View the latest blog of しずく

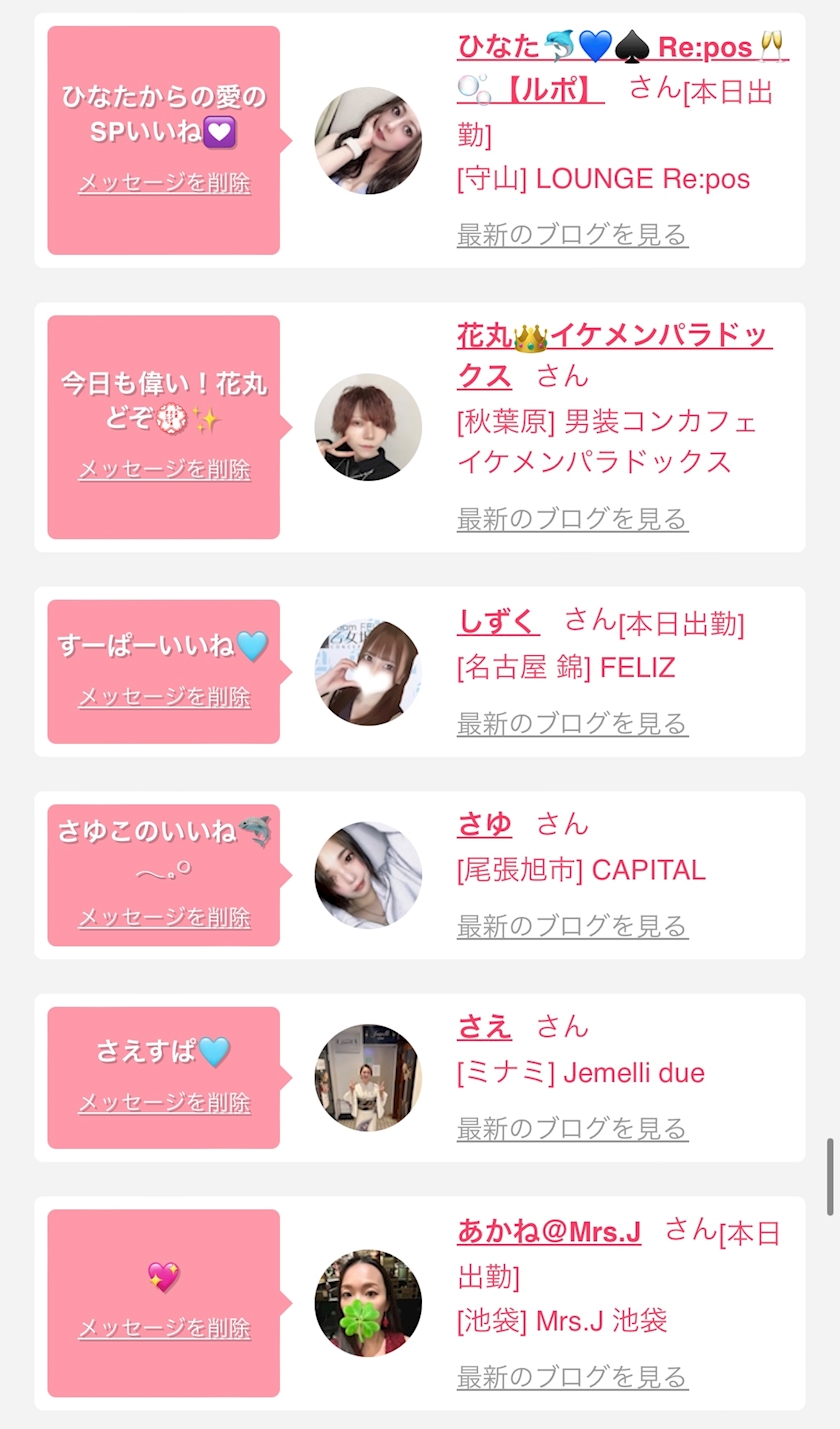(x=572, y=723)
